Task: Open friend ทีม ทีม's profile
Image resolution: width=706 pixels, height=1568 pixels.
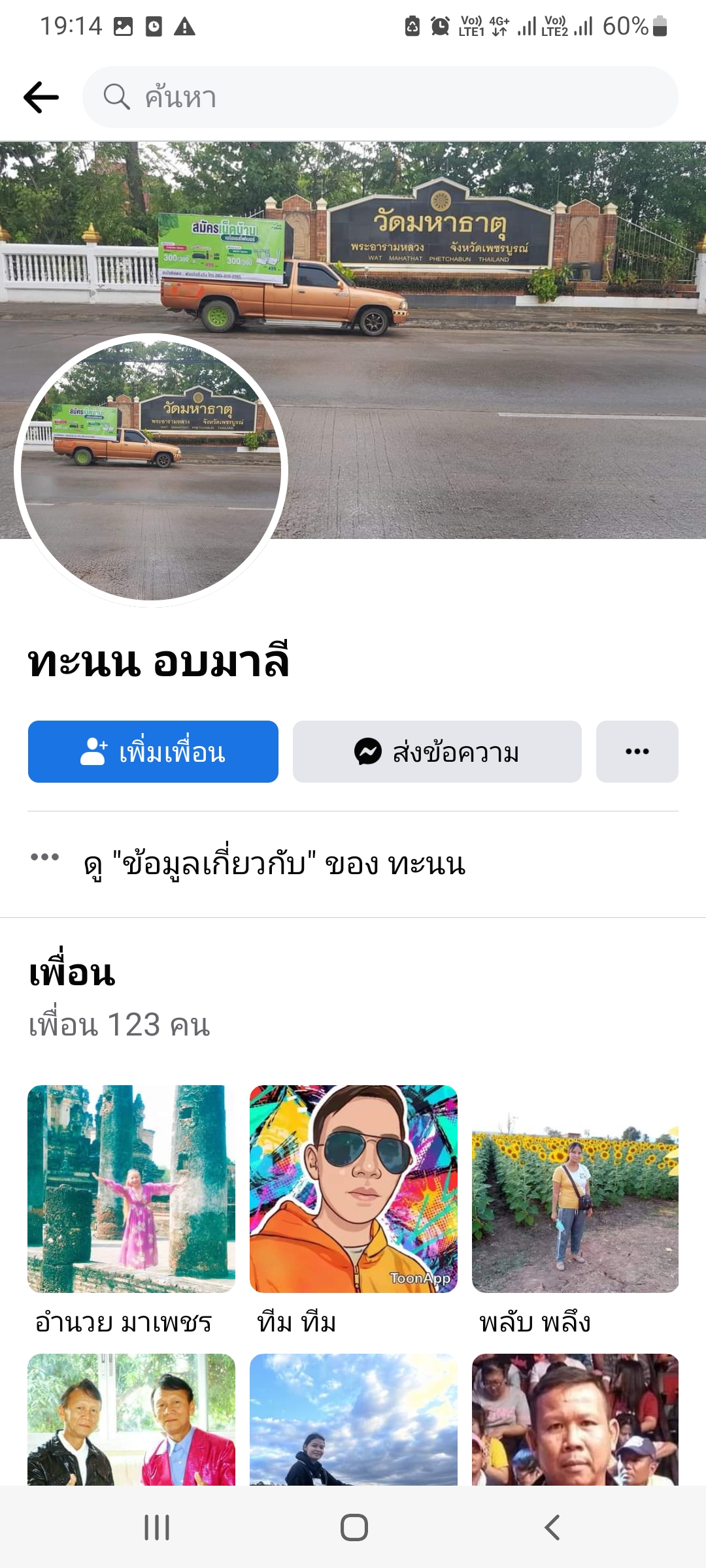Action: (x=353, y=1189)
